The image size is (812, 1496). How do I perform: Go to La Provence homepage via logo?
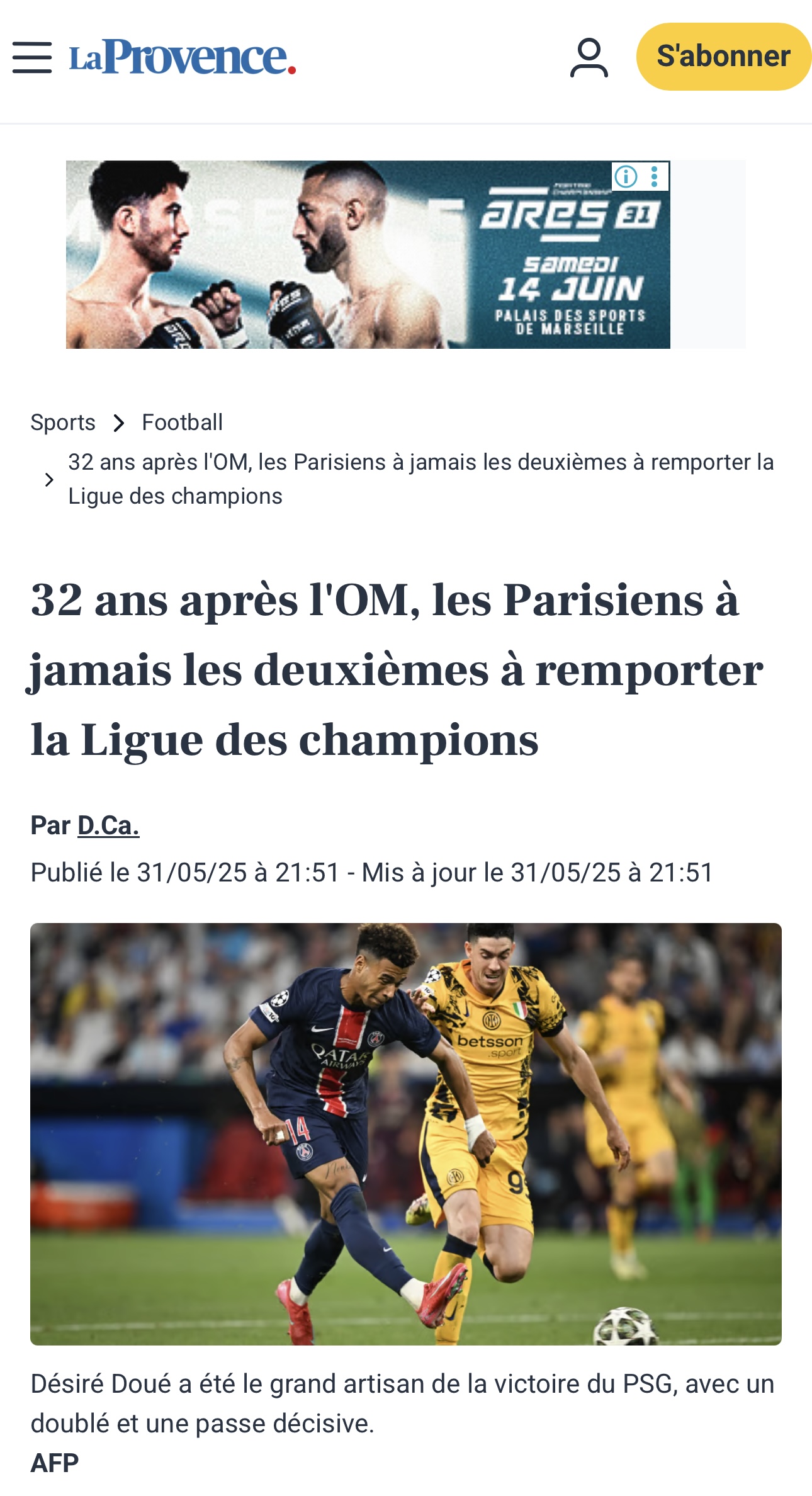[x=183, y=57]
